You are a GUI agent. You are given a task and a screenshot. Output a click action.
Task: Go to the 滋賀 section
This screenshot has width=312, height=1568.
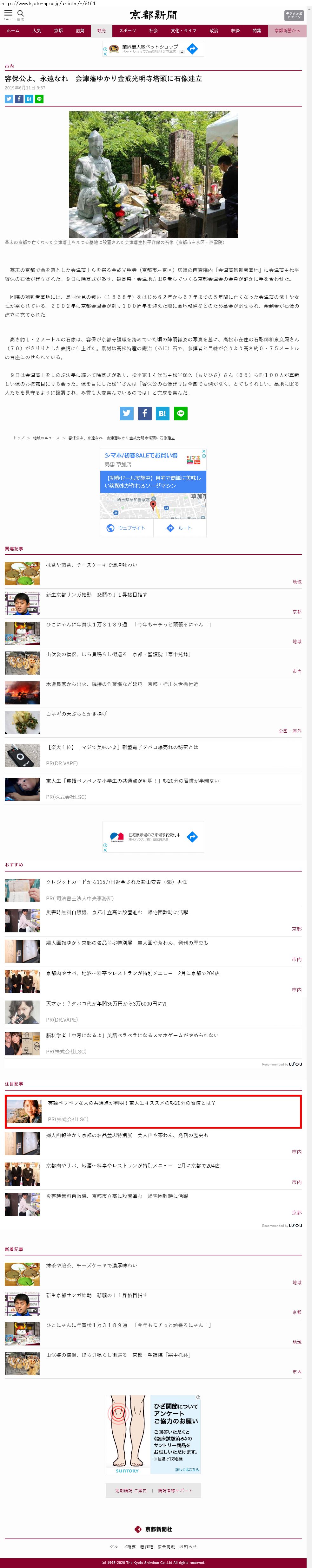tap(80, 30)
